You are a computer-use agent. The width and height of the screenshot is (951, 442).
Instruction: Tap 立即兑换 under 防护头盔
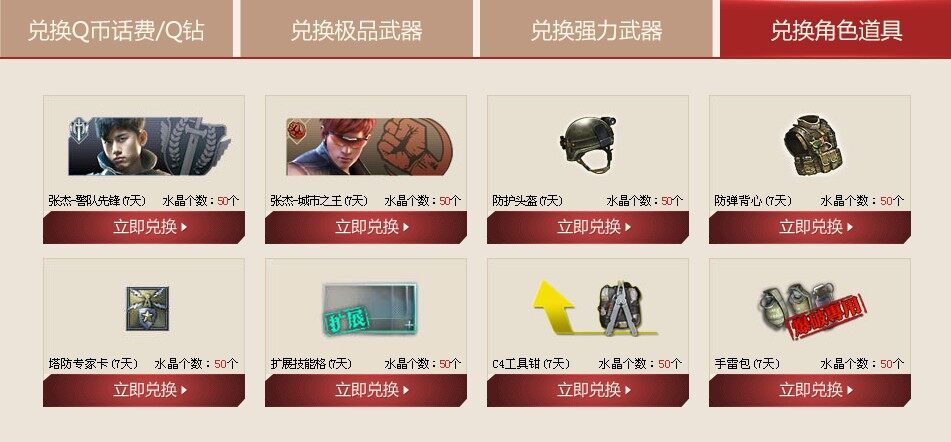(x=588, y=227)
